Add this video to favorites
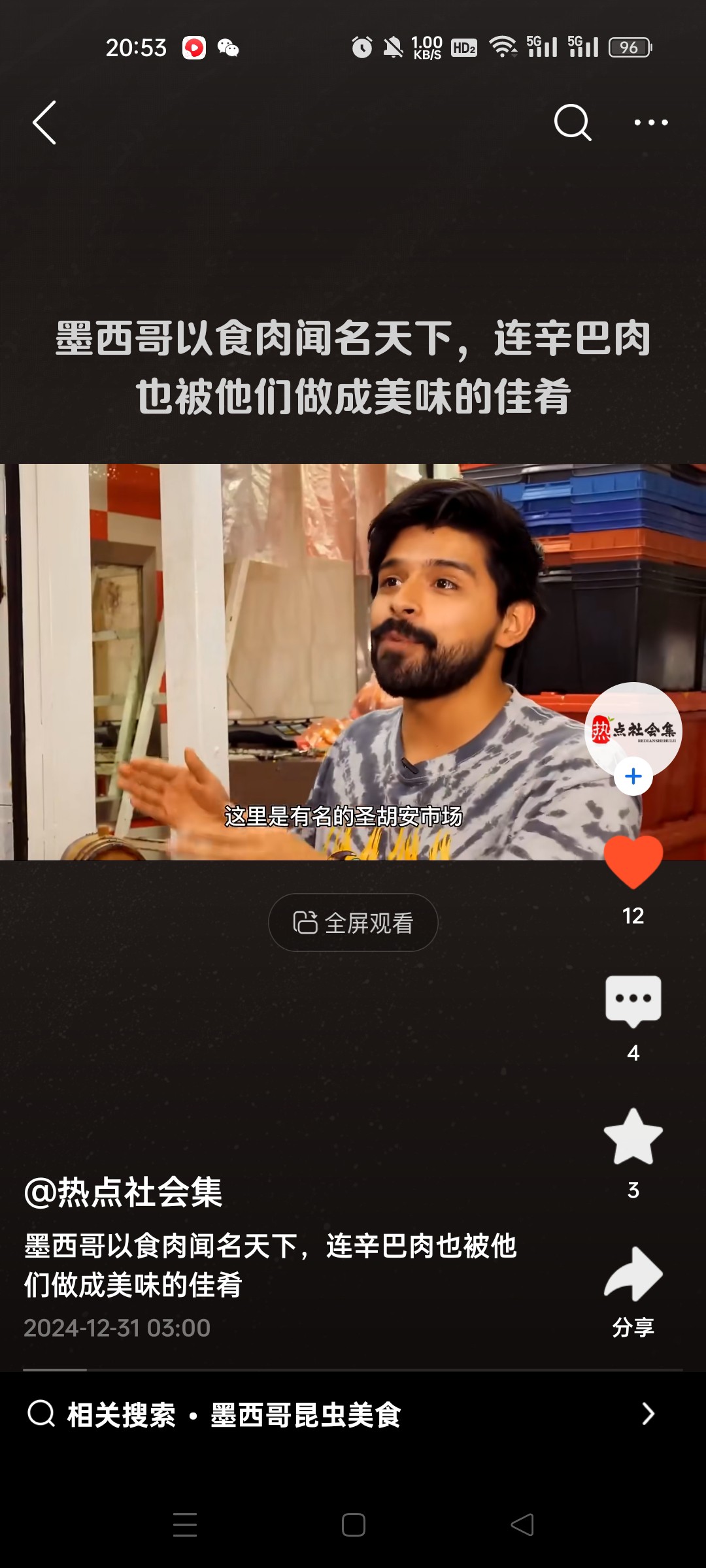706x1568 pixels. coord(633,1138)
